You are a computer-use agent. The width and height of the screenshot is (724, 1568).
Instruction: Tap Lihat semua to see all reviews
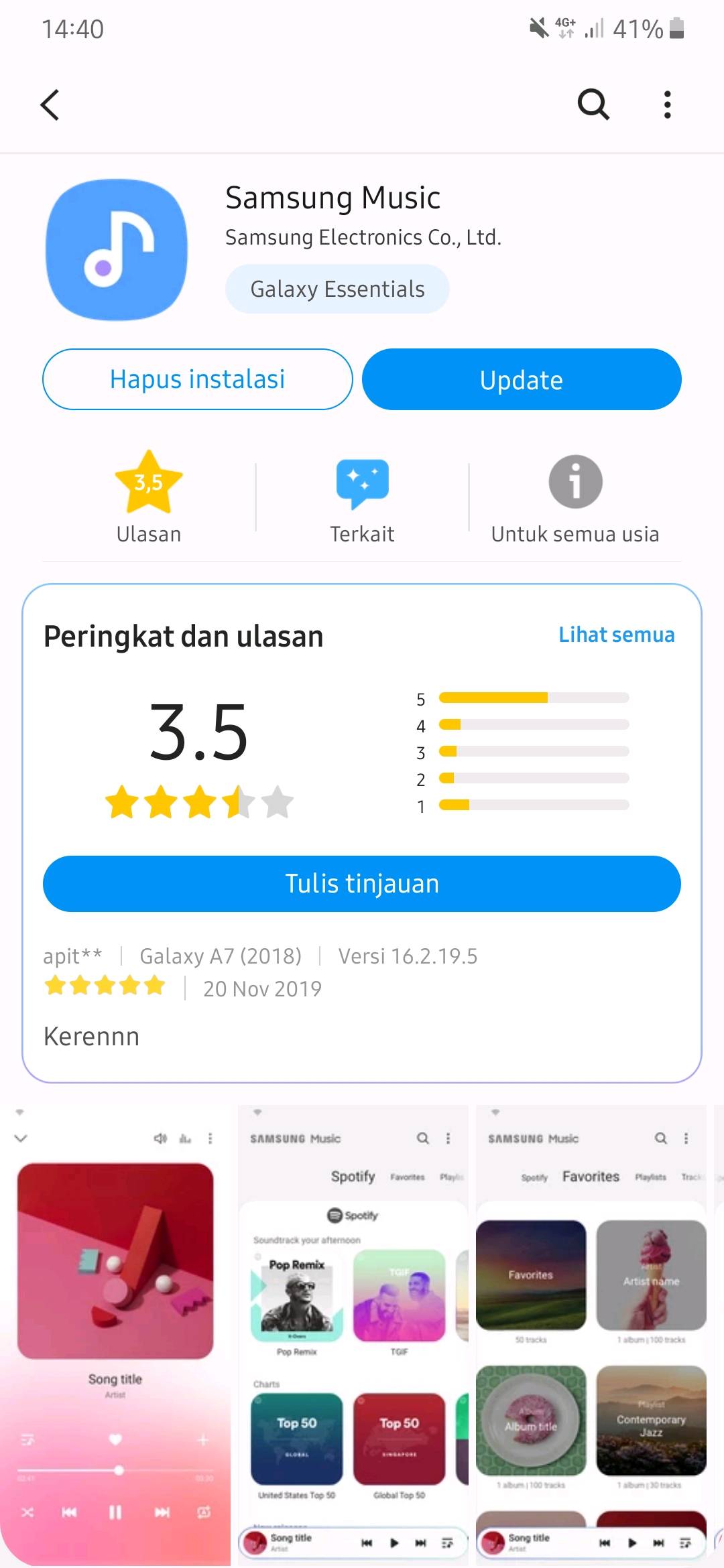pyautogui.click(x=616, y=635)
